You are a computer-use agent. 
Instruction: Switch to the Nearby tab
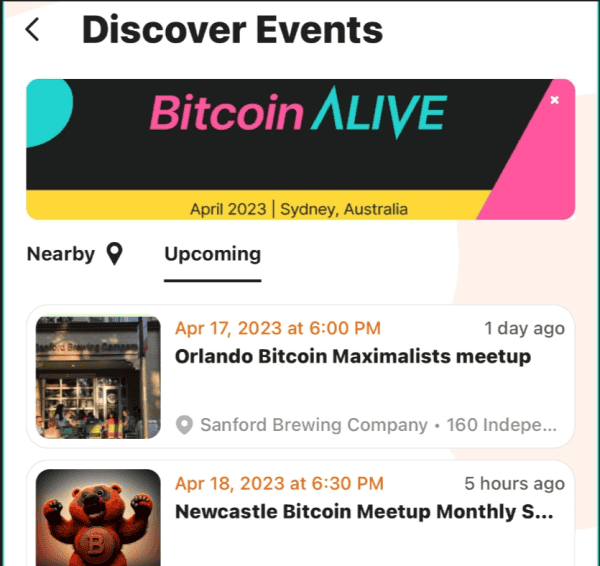click(x=74, y=254)
